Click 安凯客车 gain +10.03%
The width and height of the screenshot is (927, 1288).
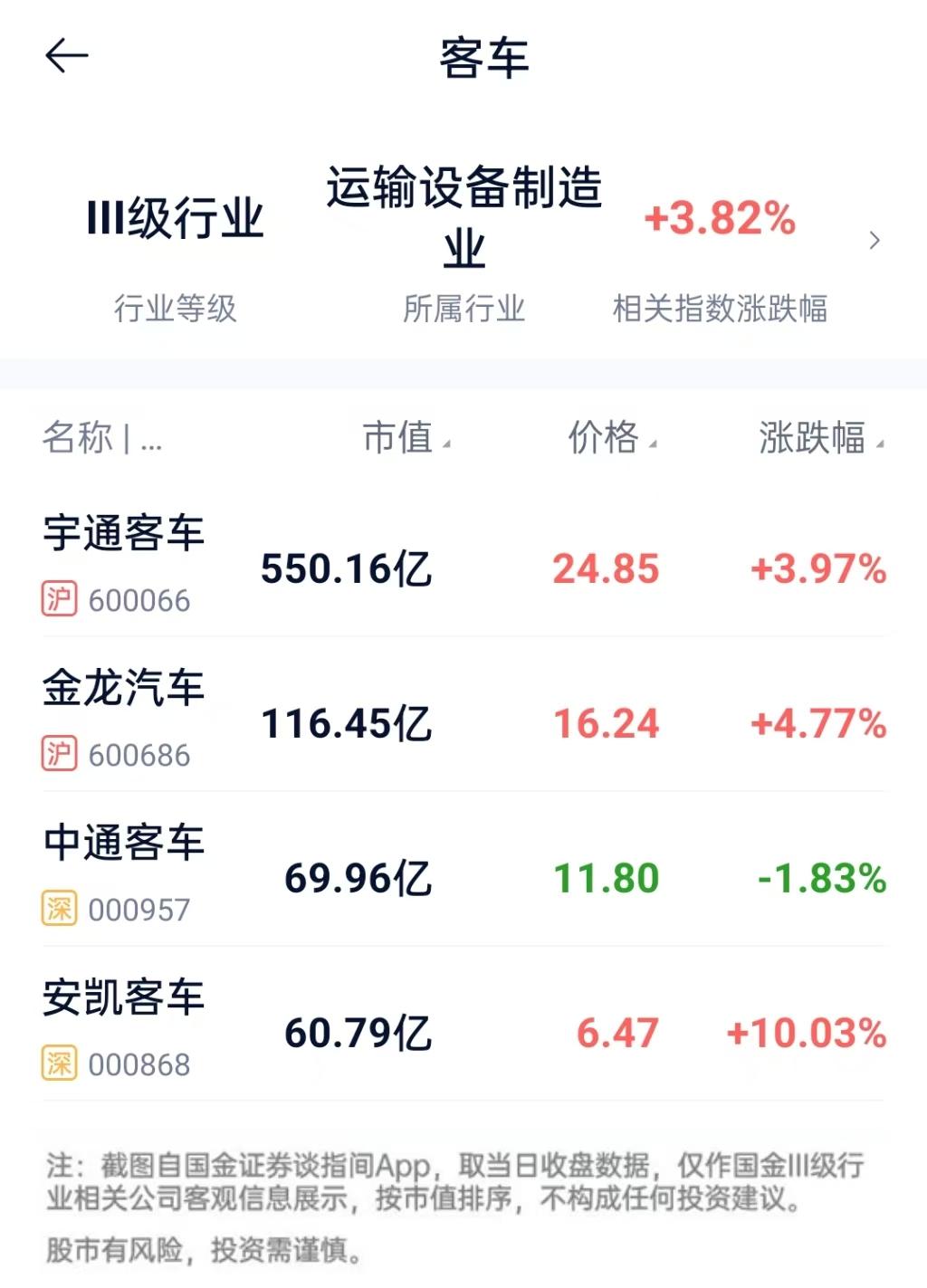click(x=808, y=1032)
